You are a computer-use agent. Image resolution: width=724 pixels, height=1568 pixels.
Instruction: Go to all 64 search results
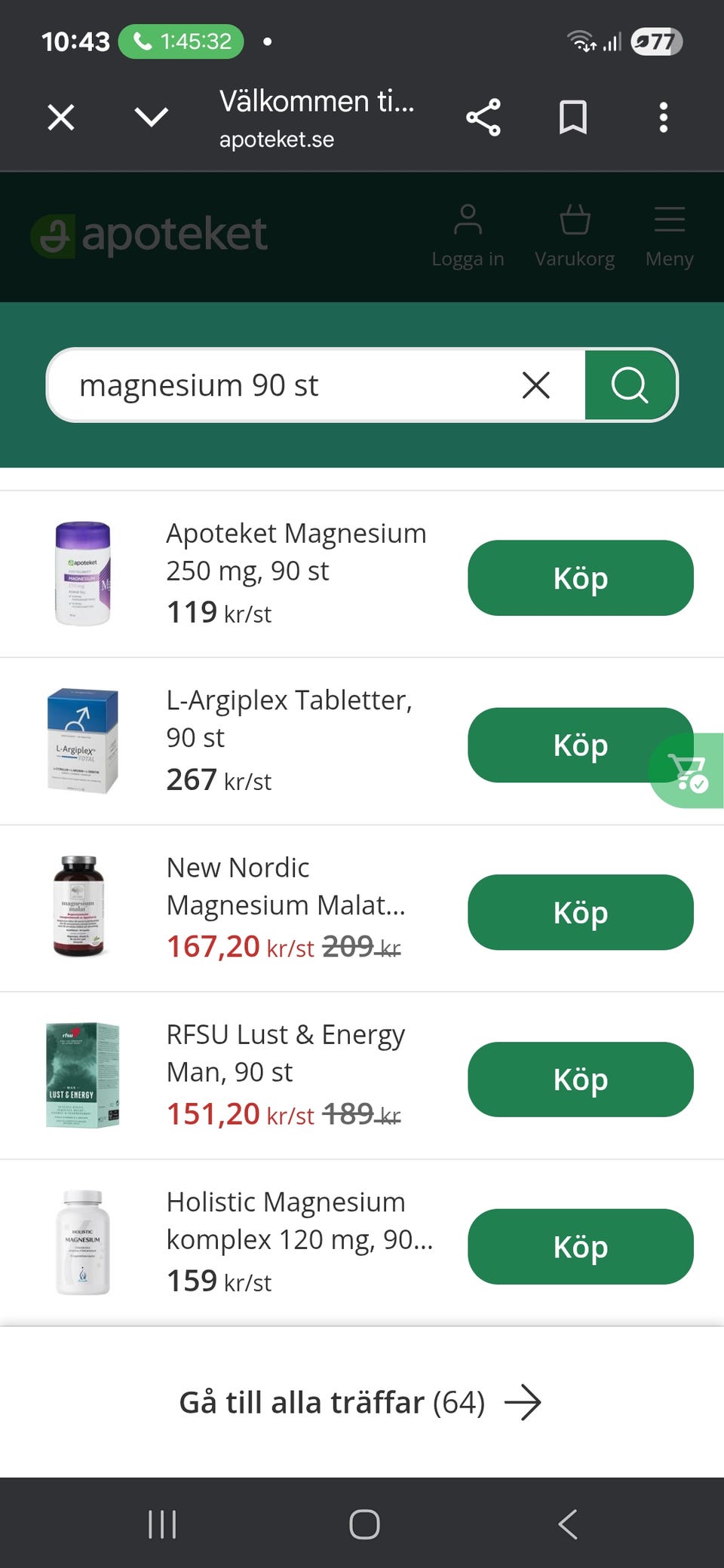tap(360, 1403)
